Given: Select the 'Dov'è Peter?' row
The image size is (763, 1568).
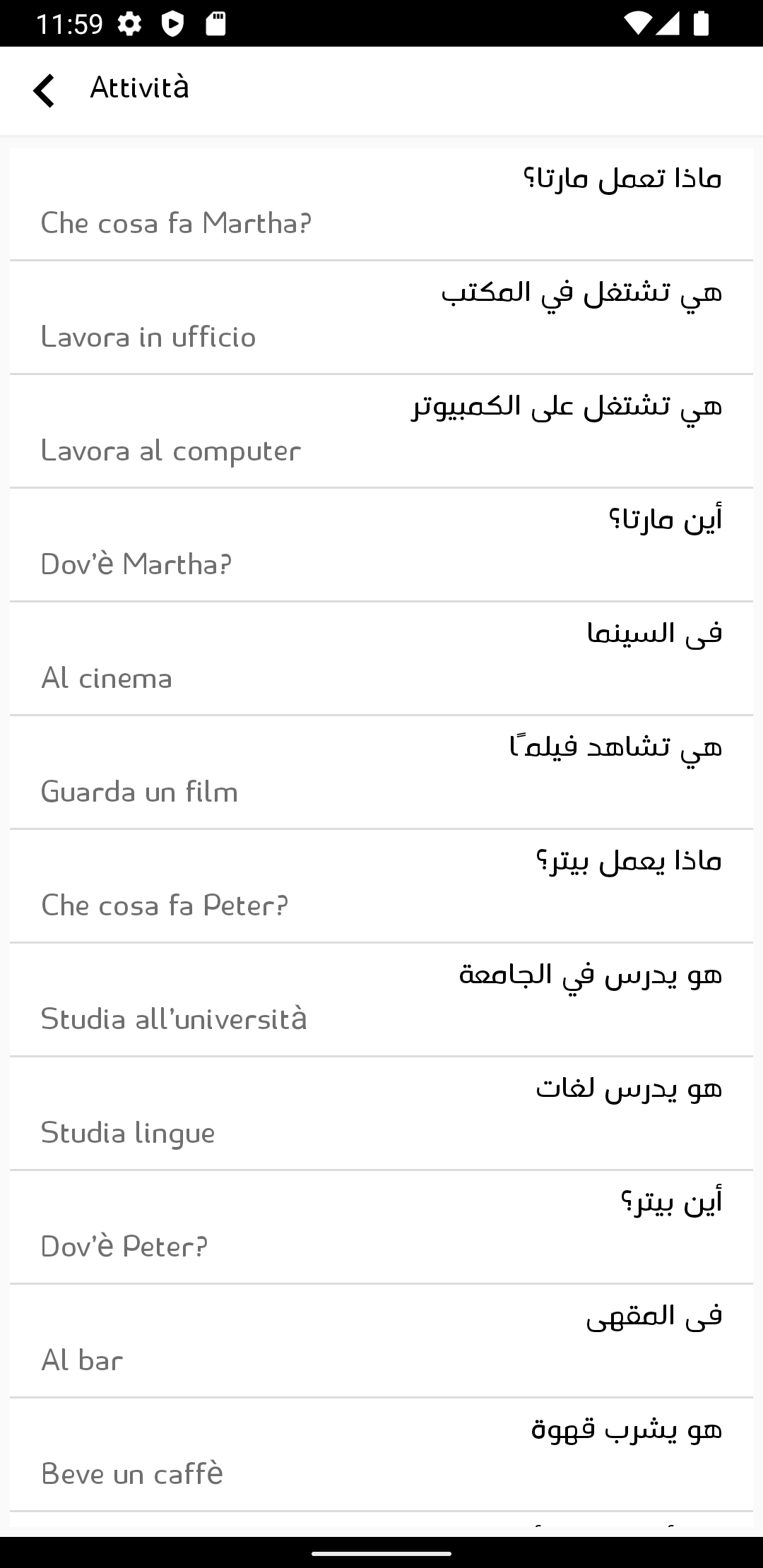Looking at the screenshot, I should coord(381,1227).
